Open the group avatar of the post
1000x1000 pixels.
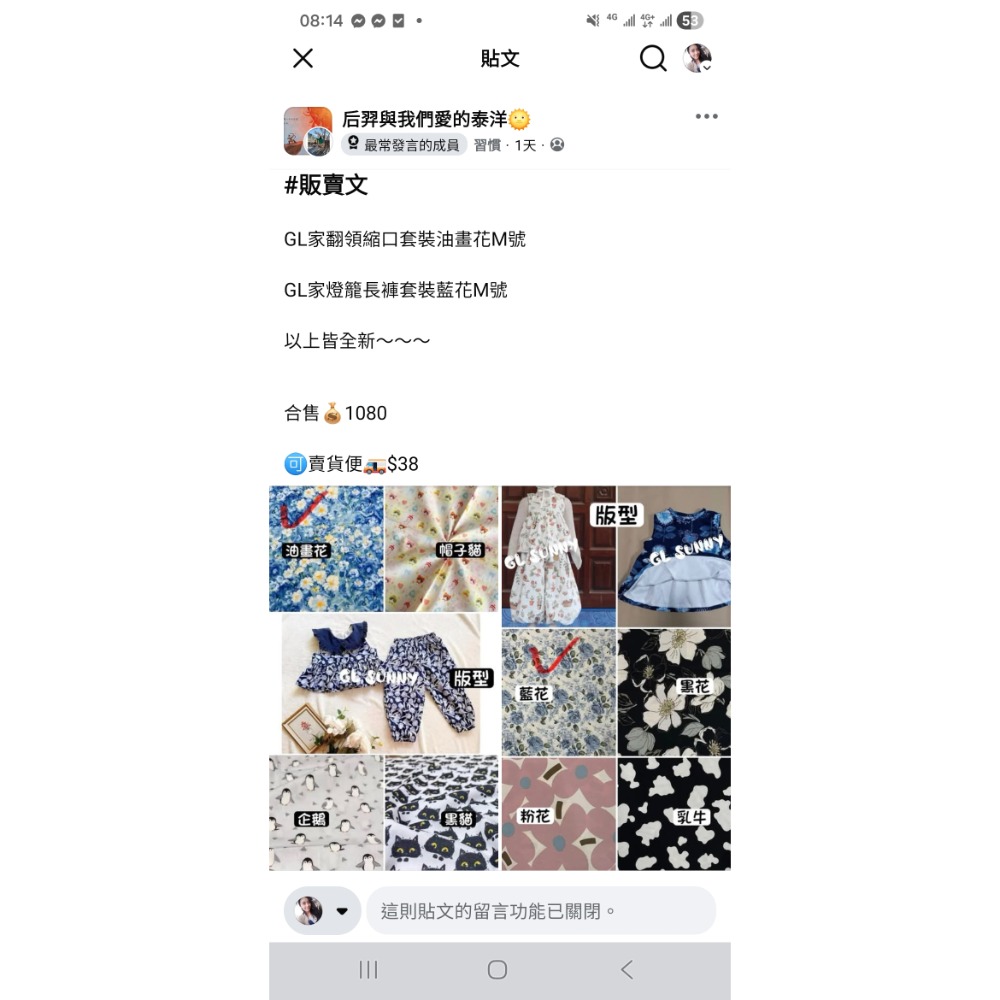(x=308, y=131)
